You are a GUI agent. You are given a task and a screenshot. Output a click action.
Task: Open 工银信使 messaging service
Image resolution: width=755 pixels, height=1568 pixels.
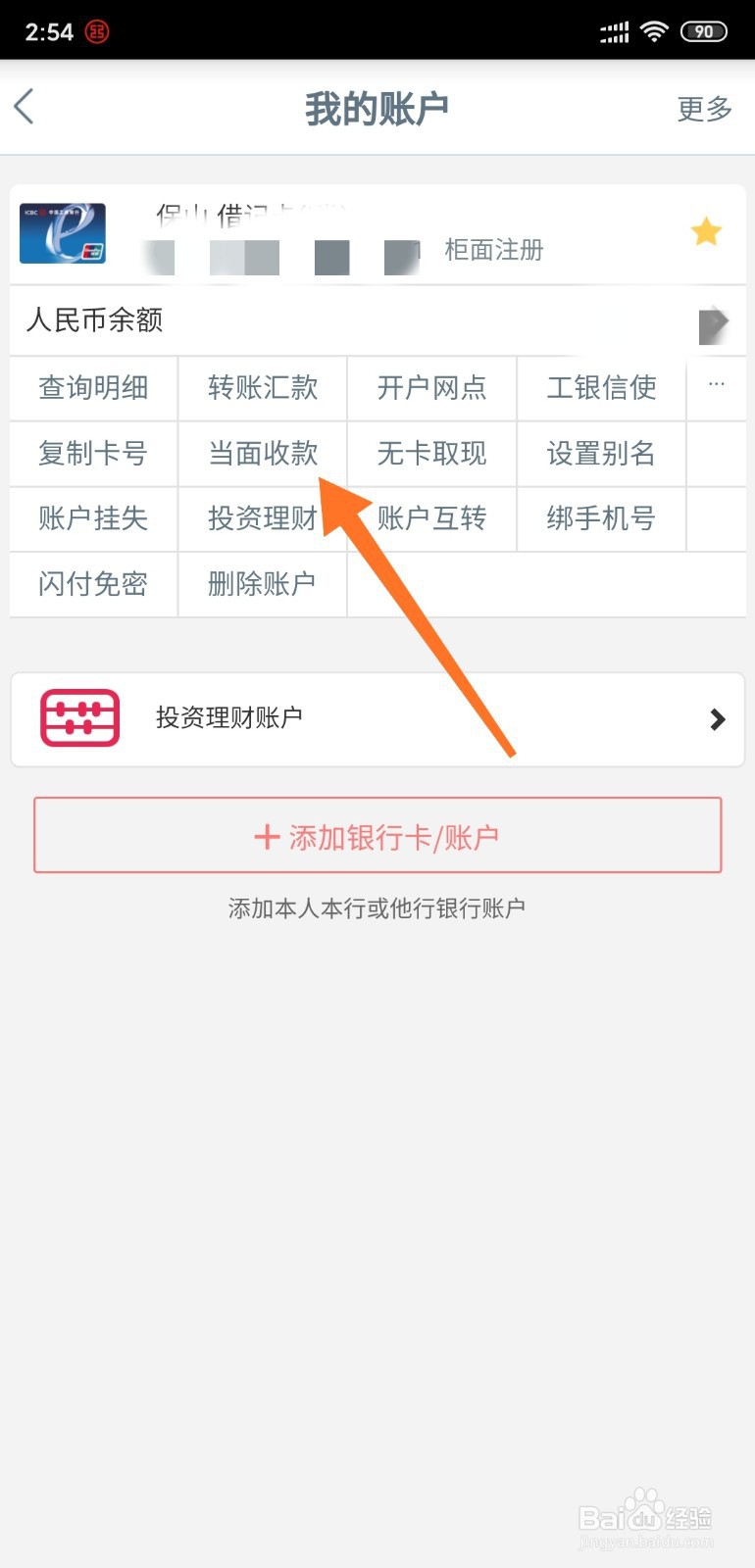coord(601,388)
